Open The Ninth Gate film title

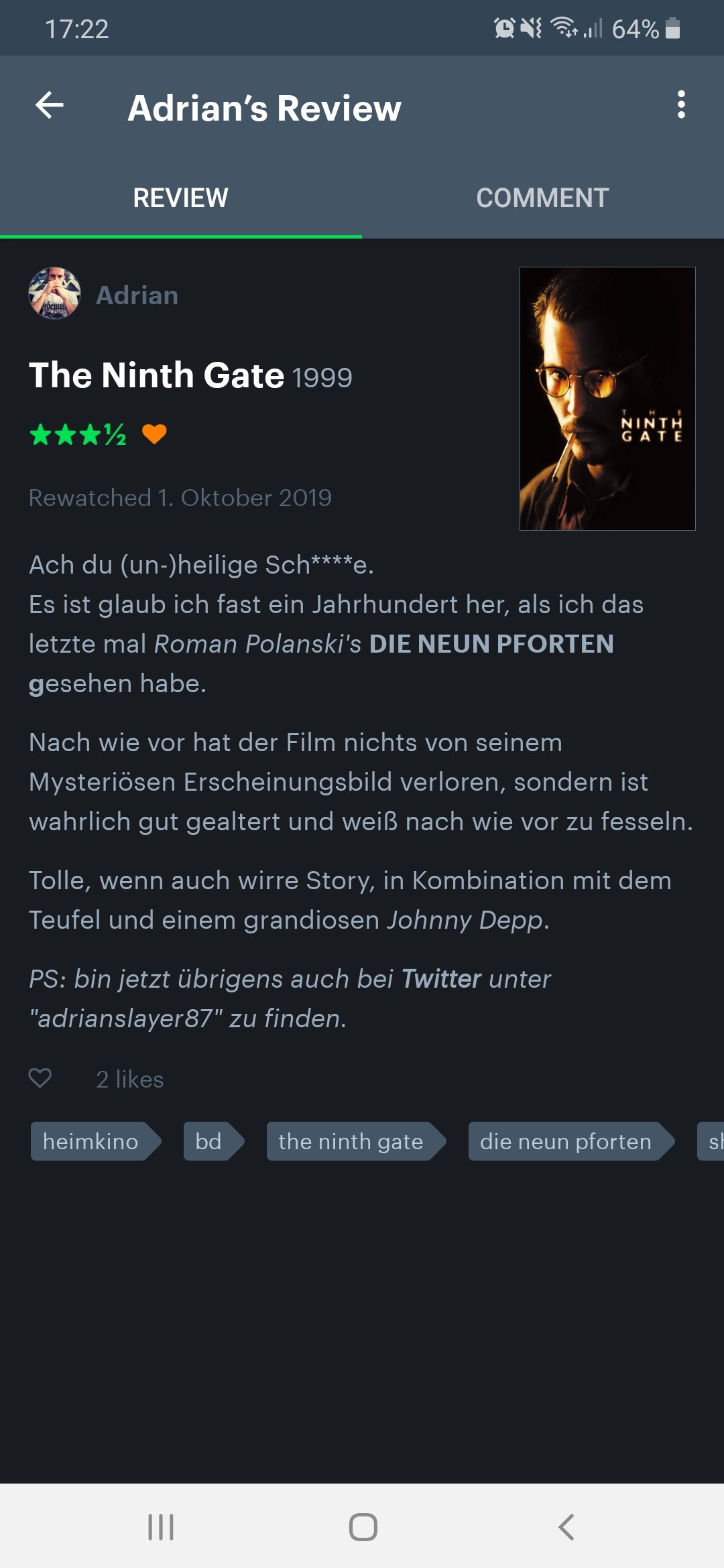(x=157, y=375)
